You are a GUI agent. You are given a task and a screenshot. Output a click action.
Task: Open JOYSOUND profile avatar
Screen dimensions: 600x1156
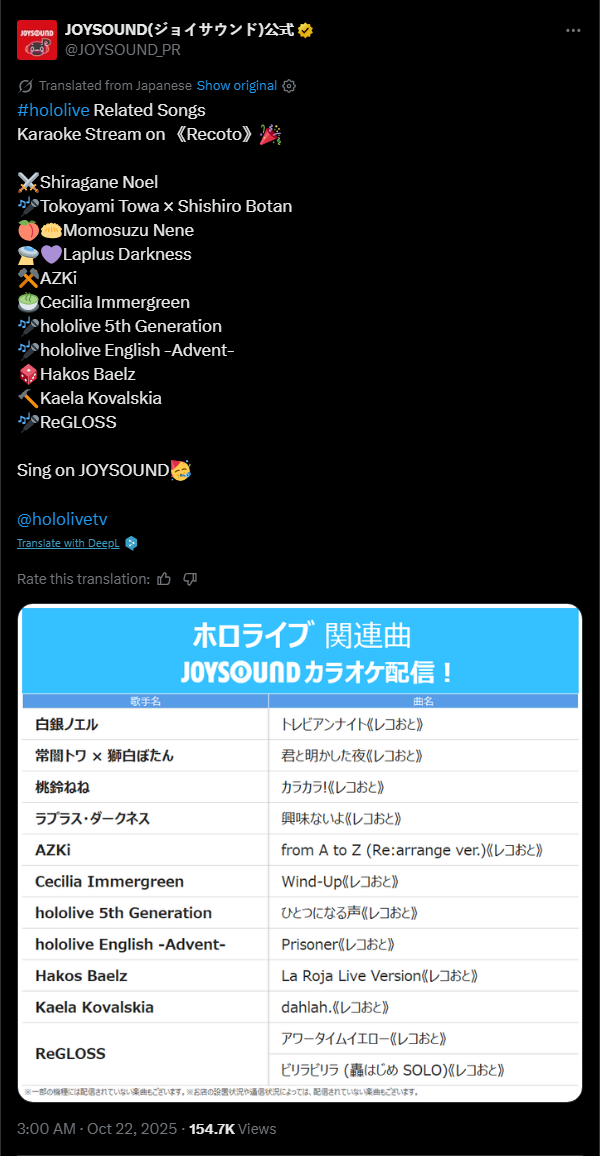(37, 40)
